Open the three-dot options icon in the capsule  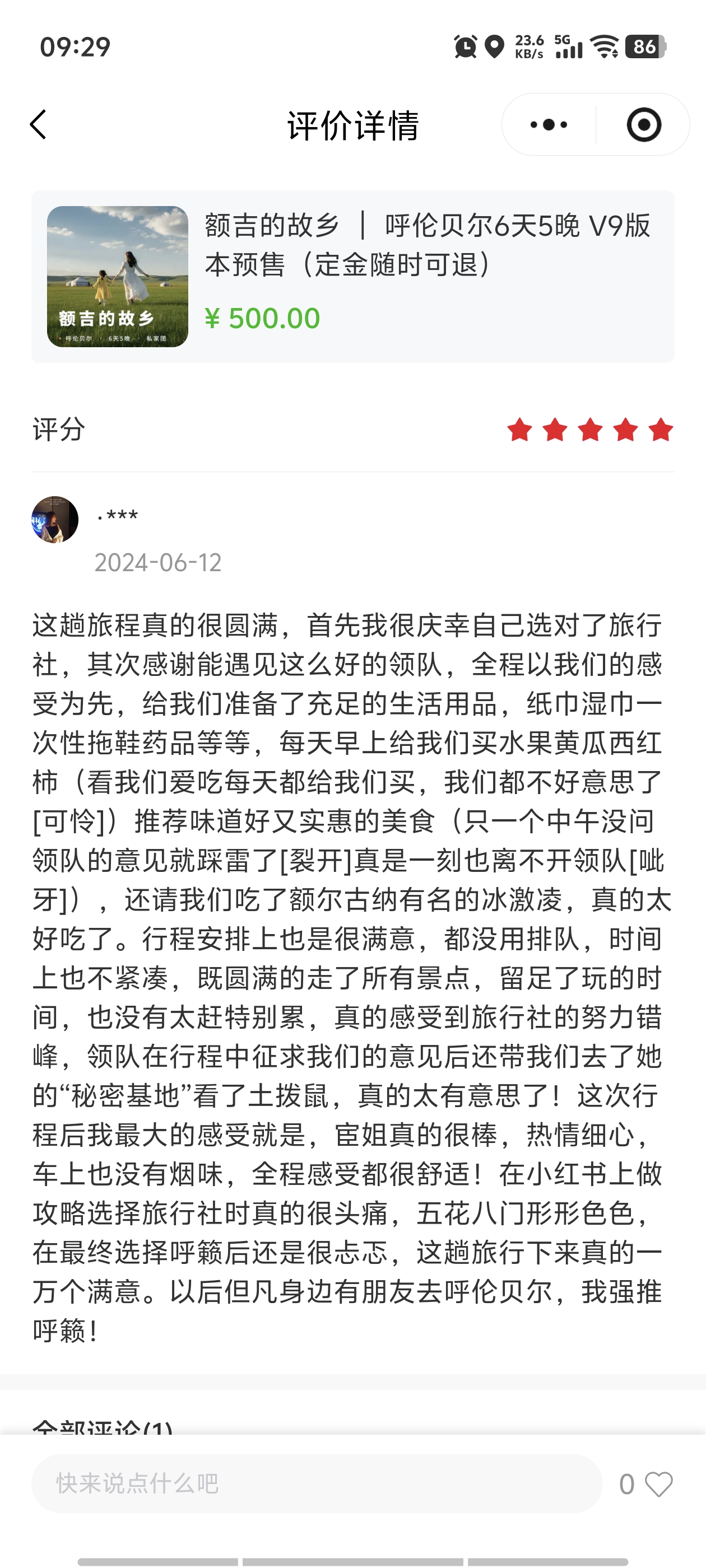[547, 124]
